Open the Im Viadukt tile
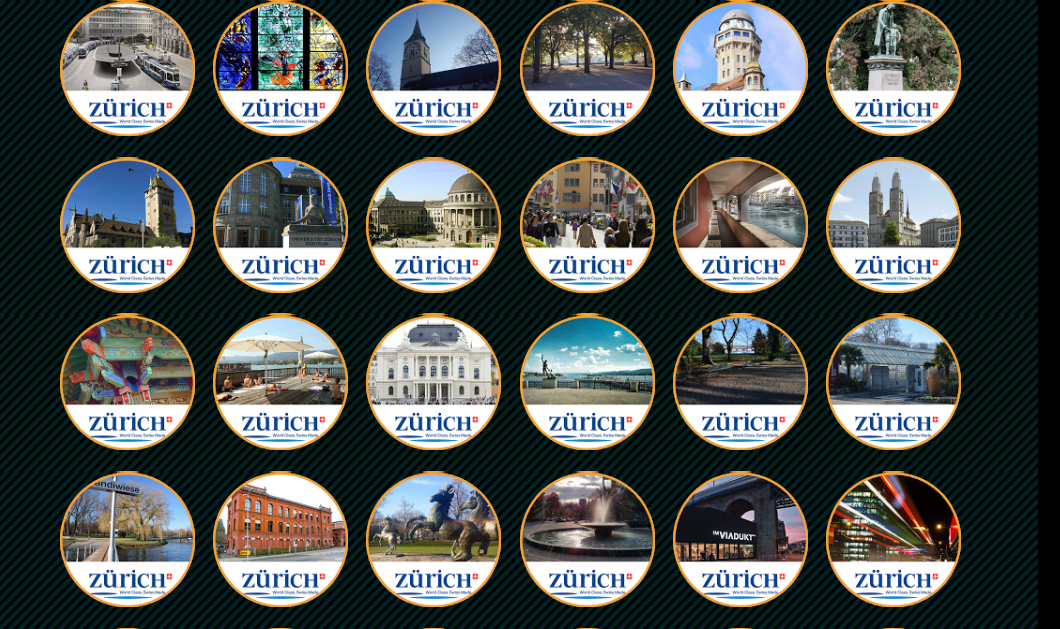The image size is (1060, 629). tap(740, 539)
